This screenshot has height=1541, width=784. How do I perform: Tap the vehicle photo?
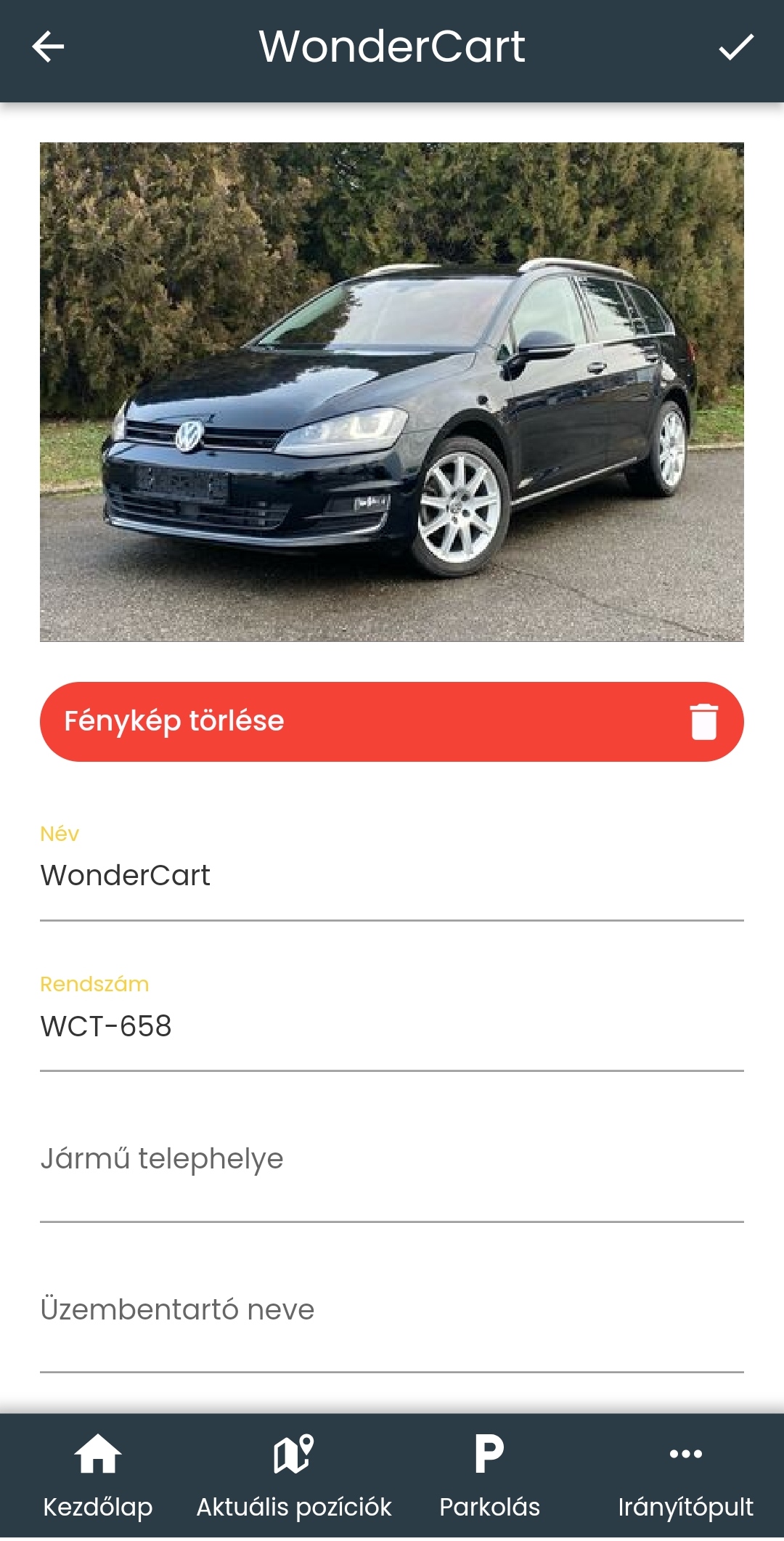click(x=392, y=392)
